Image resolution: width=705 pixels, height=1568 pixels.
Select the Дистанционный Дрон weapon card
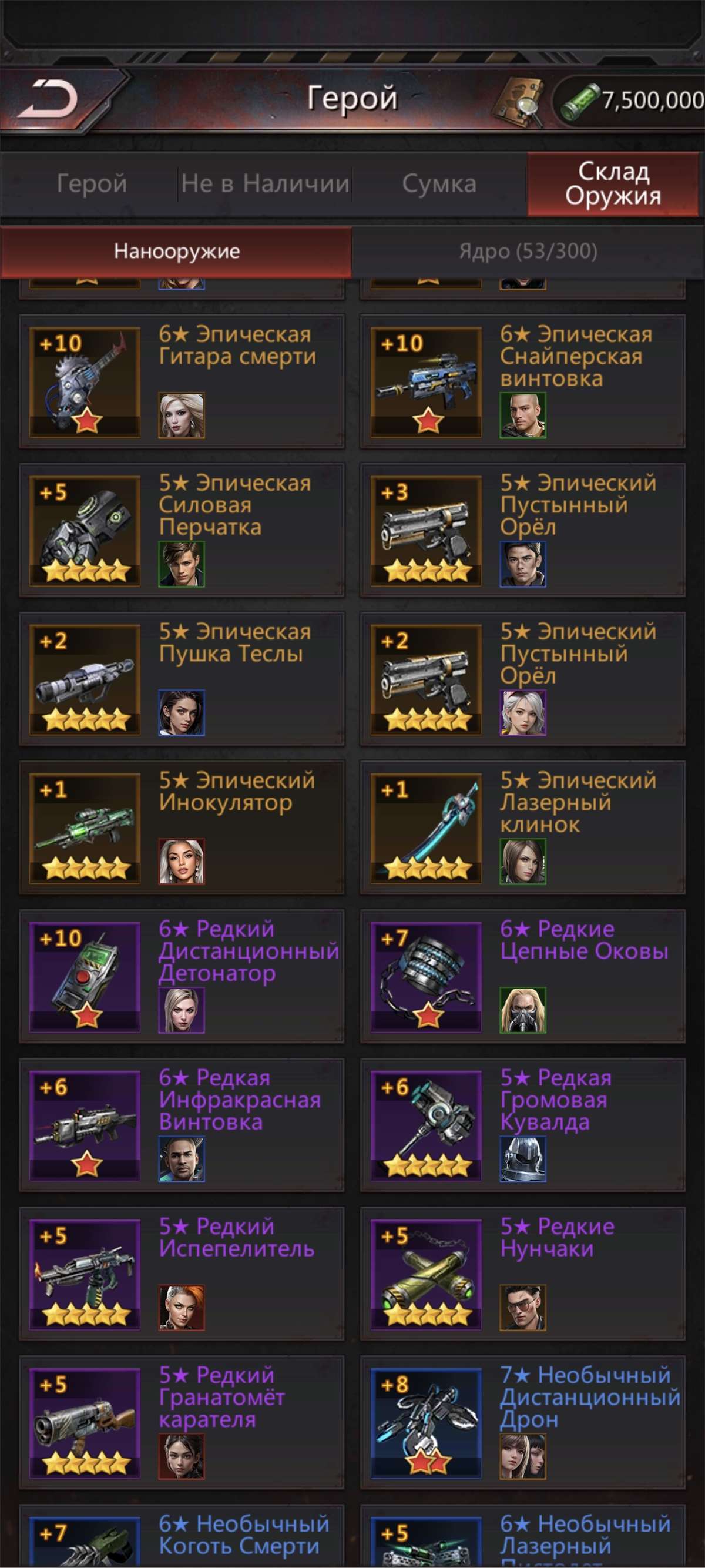(x=522, y=1422)
